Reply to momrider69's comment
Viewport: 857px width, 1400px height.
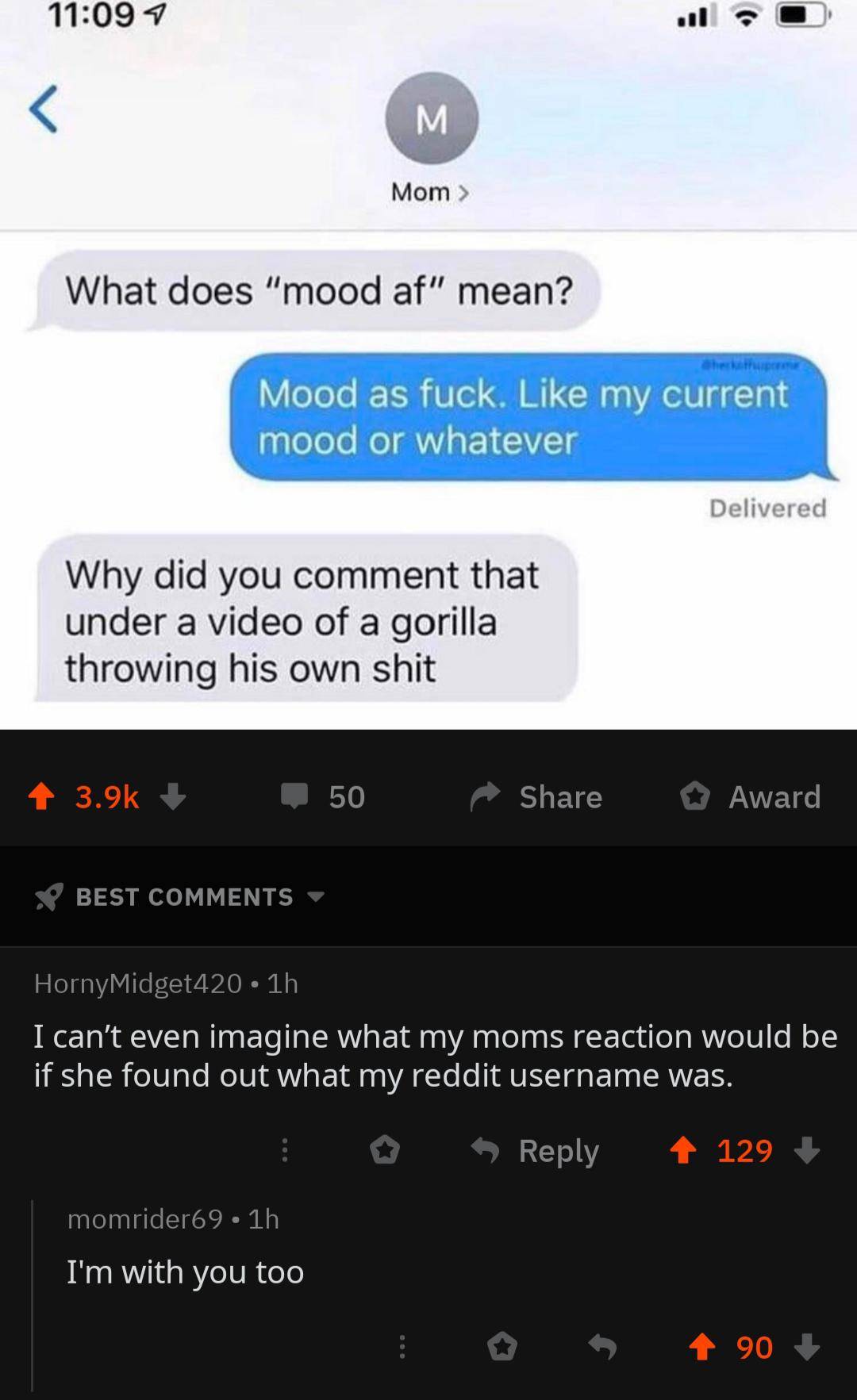(603, 1347)
